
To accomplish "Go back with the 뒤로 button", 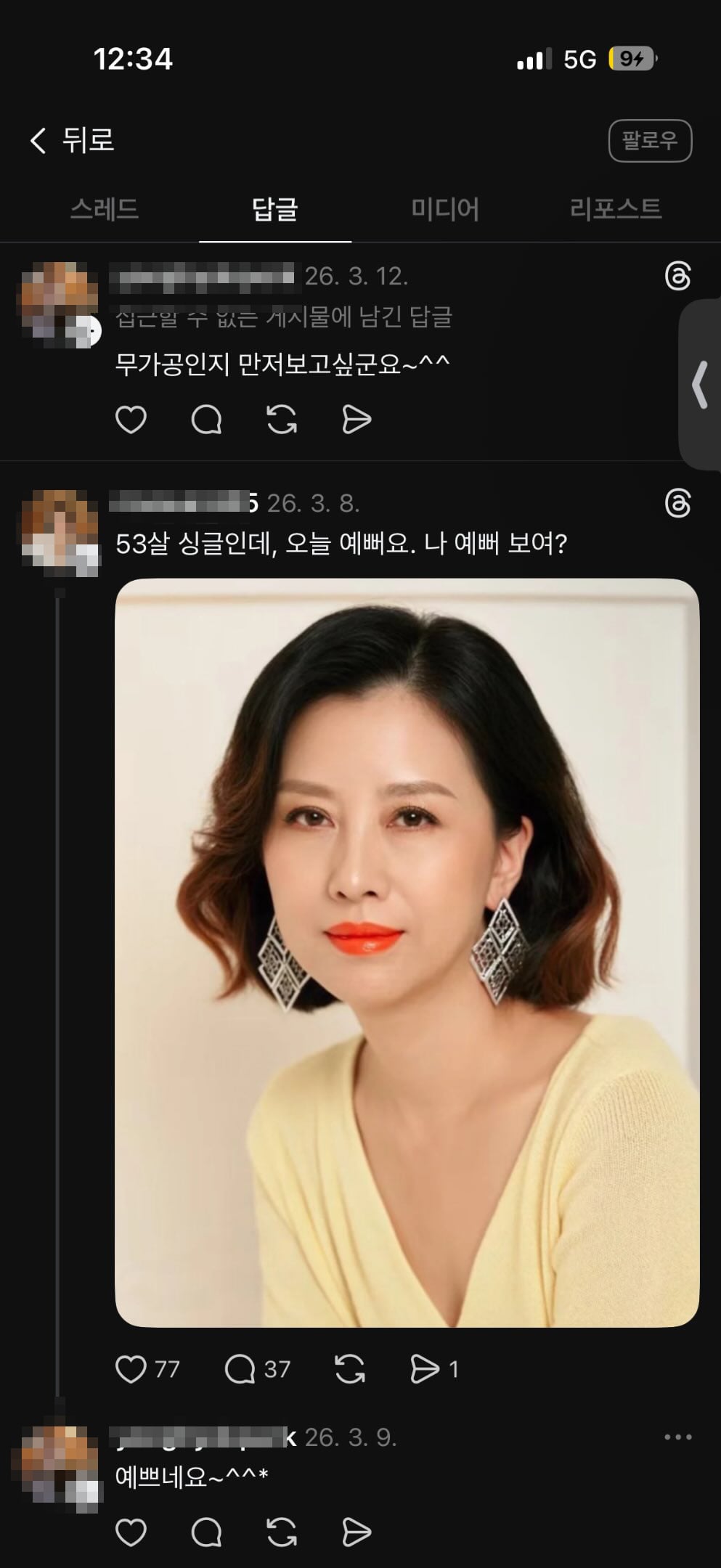I will coord(72,139).
